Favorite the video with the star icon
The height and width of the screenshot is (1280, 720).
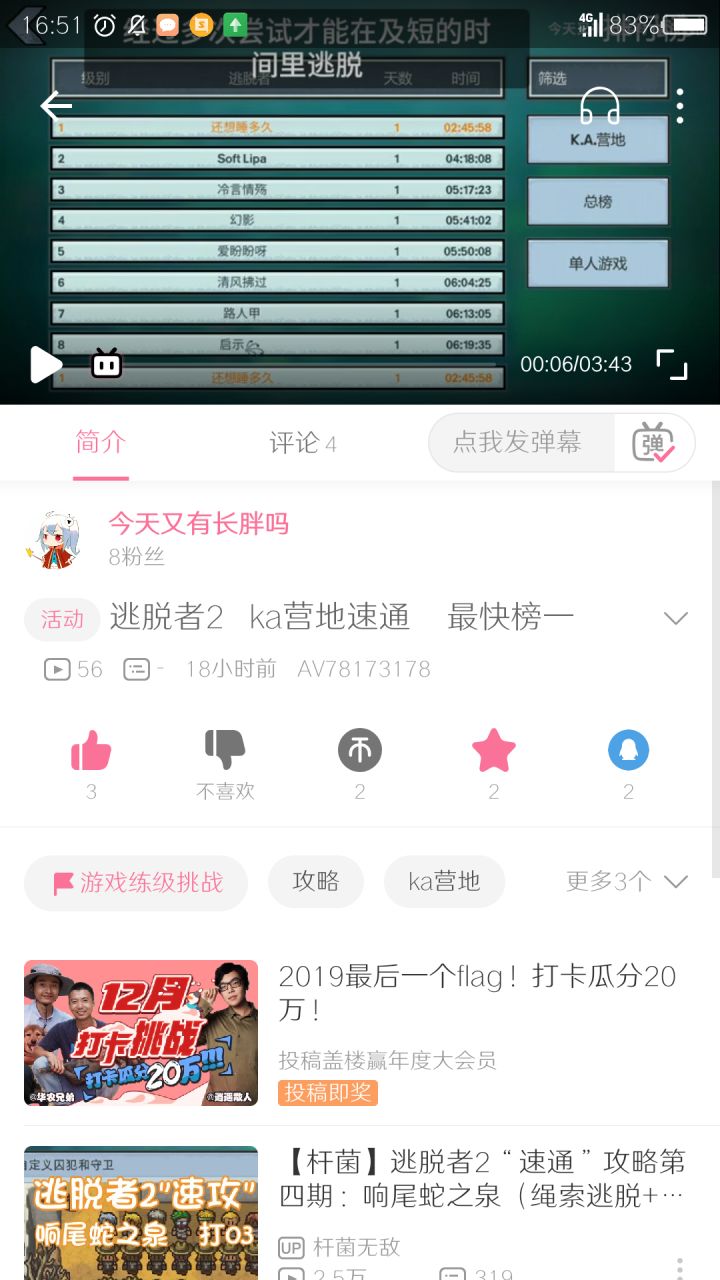tap(493, 749)
